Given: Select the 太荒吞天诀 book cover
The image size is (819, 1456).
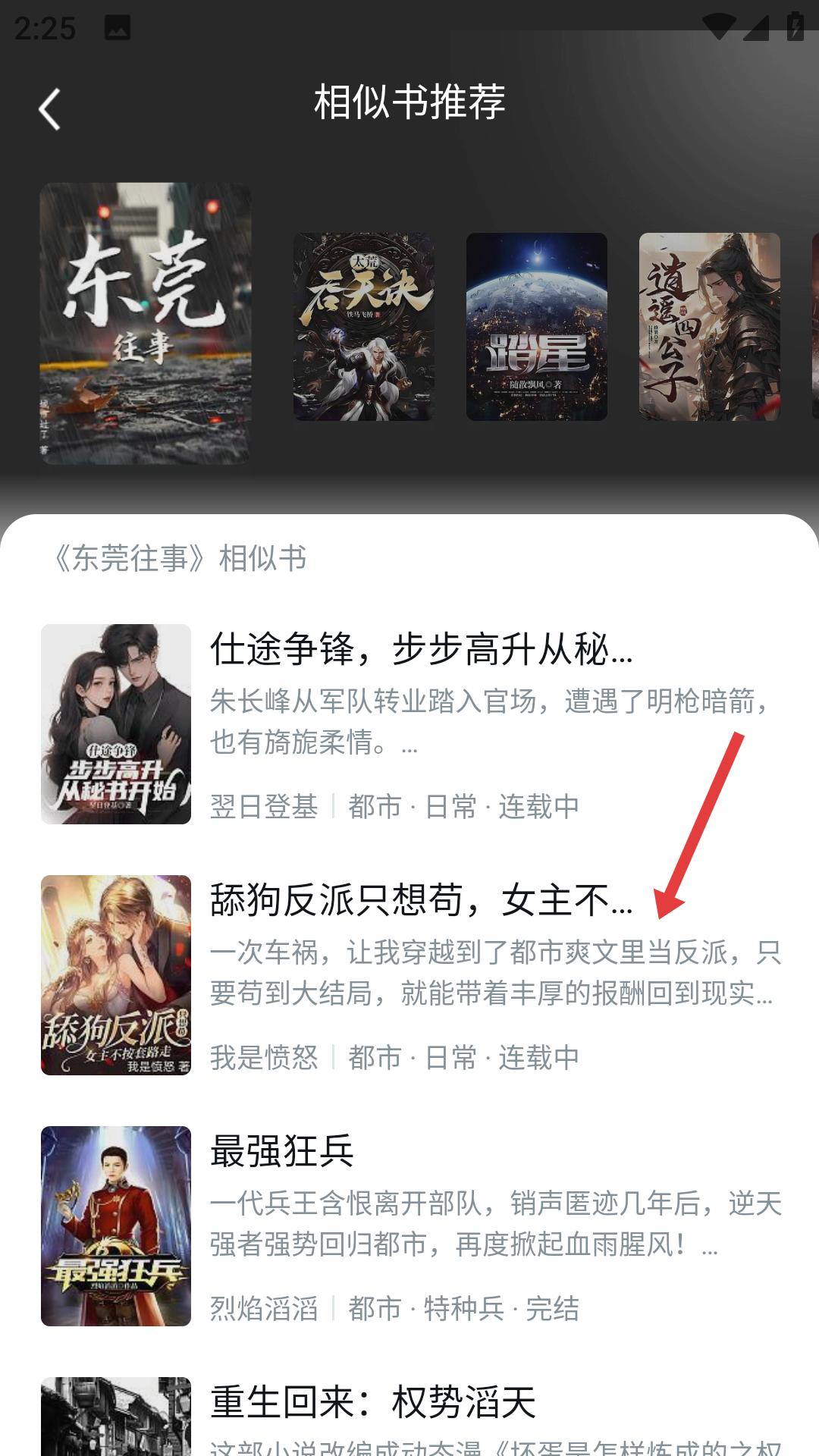Looking at the screenshot, I should click(363, 326).
